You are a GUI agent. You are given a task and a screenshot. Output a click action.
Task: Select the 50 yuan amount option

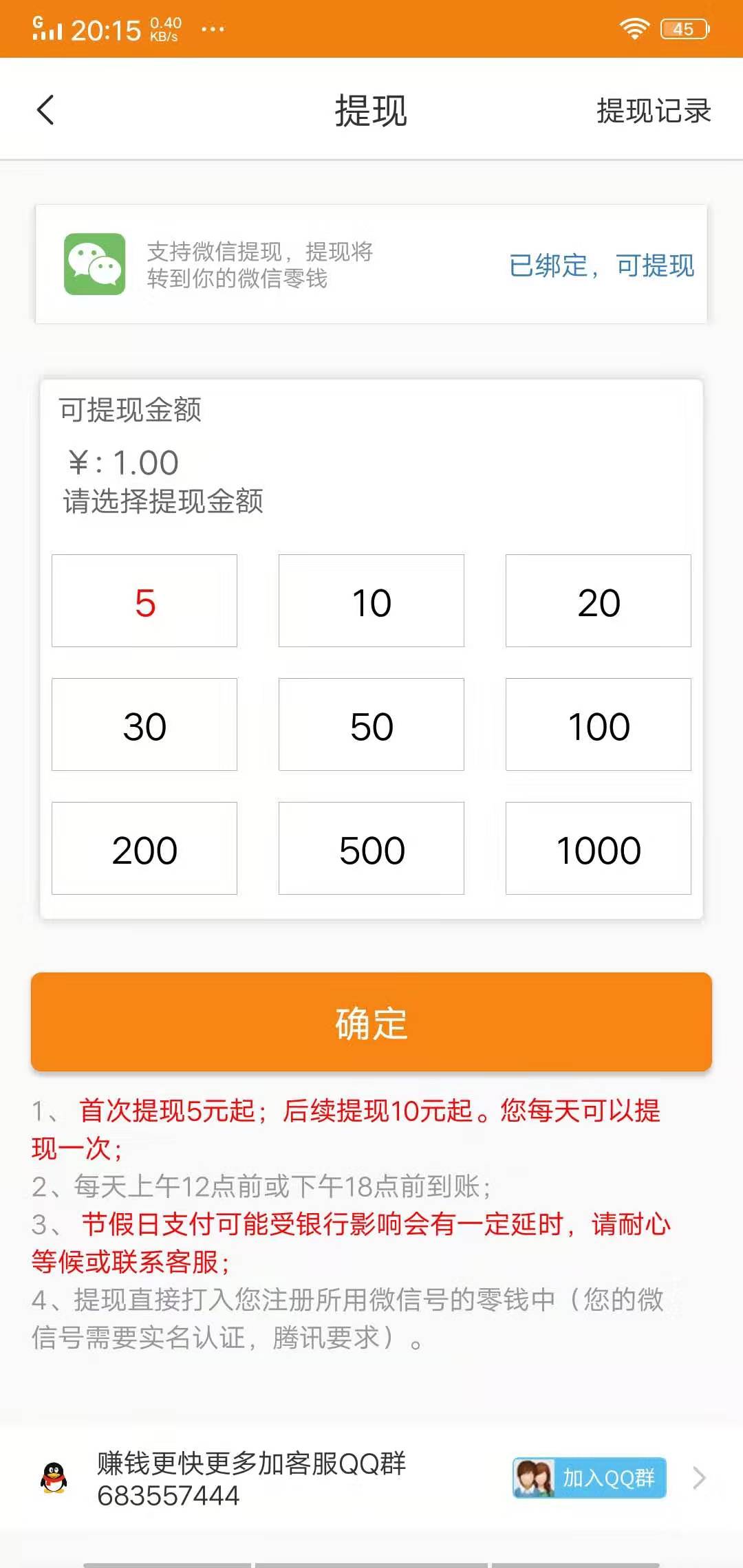[371, 725]
